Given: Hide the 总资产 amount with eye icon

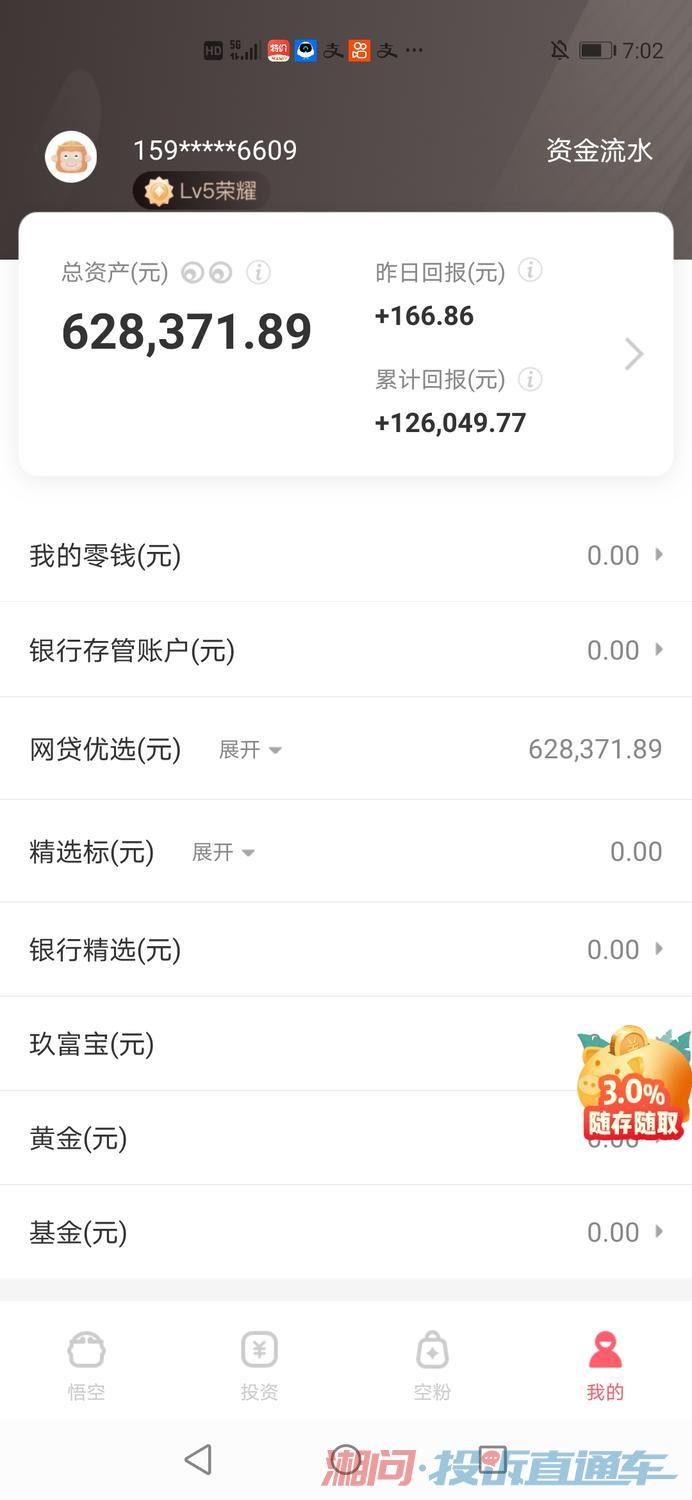Looking at the screenshot, I should tap(207, 273).
